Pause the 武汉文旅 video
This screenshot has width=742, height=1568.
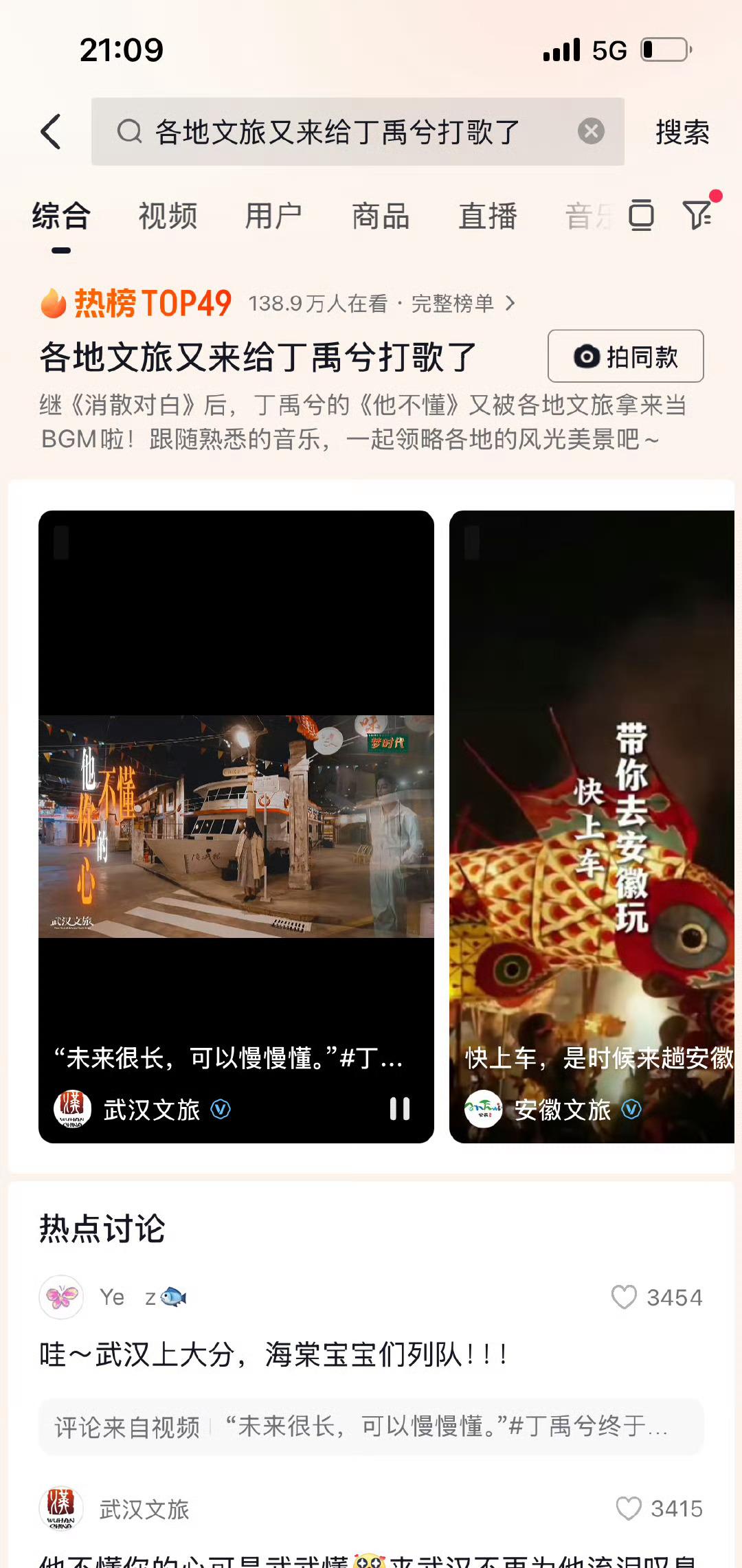click(400, 1108)
